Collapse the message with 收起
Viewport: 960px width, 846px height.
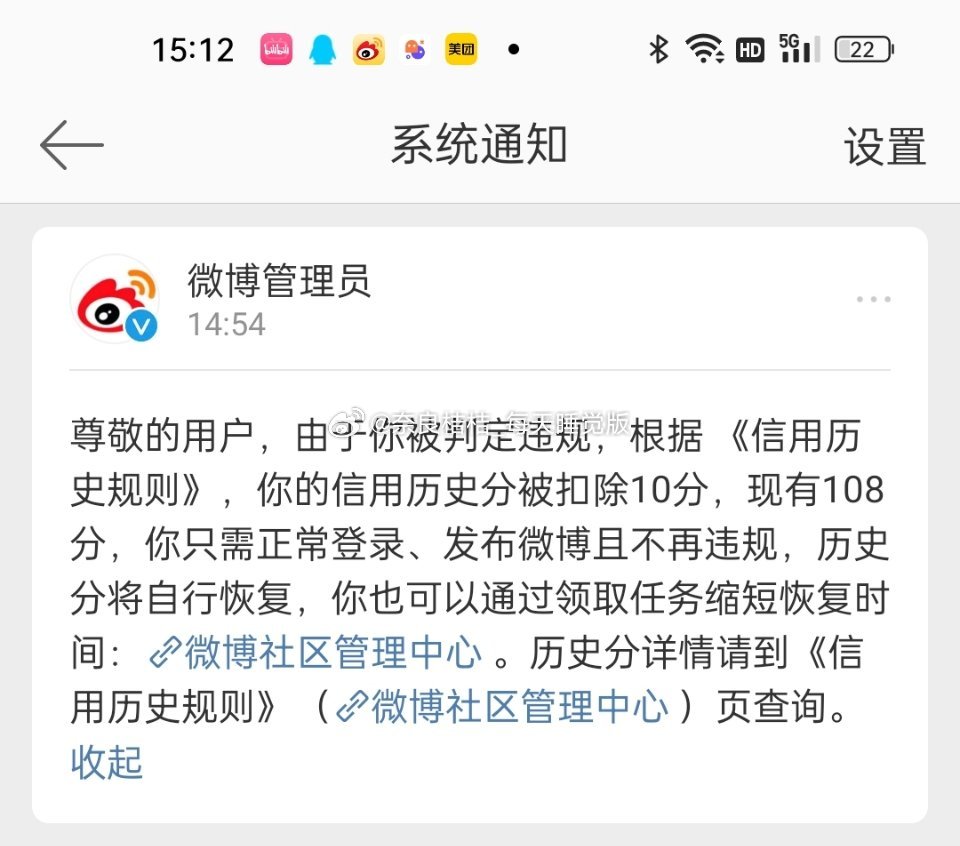(107, 761)
